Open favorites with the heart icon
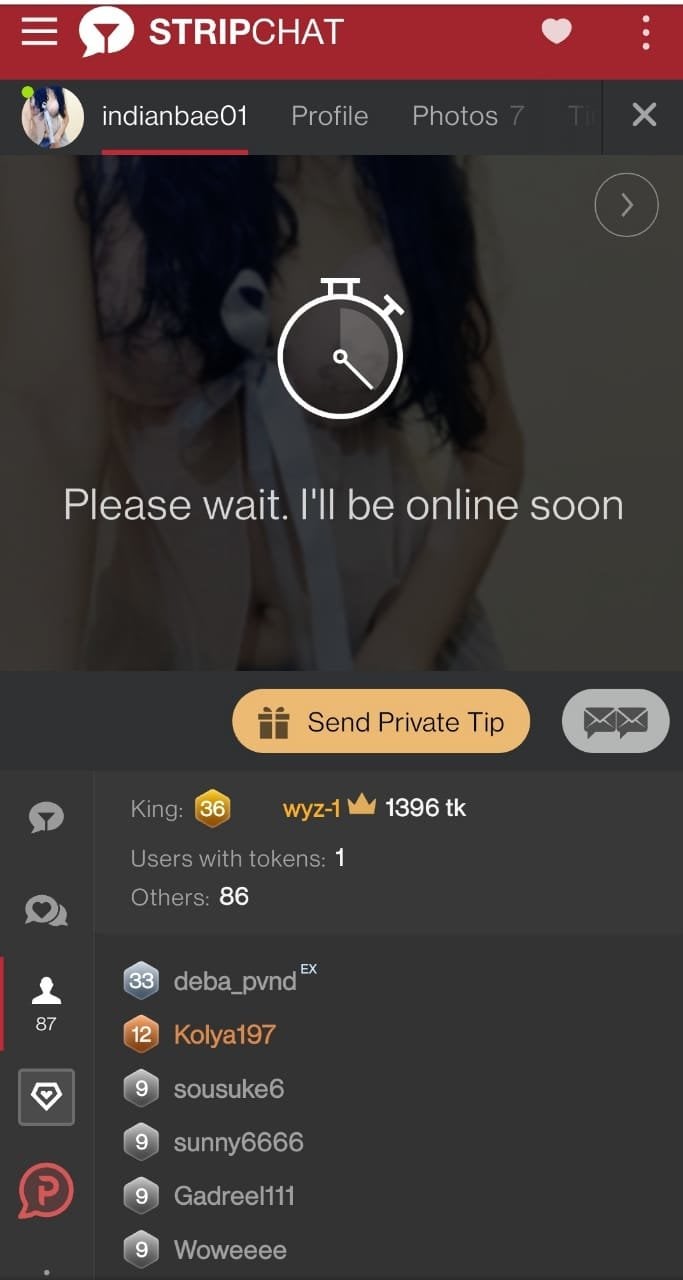The image size is (683, 1280). tap(556, 33)
